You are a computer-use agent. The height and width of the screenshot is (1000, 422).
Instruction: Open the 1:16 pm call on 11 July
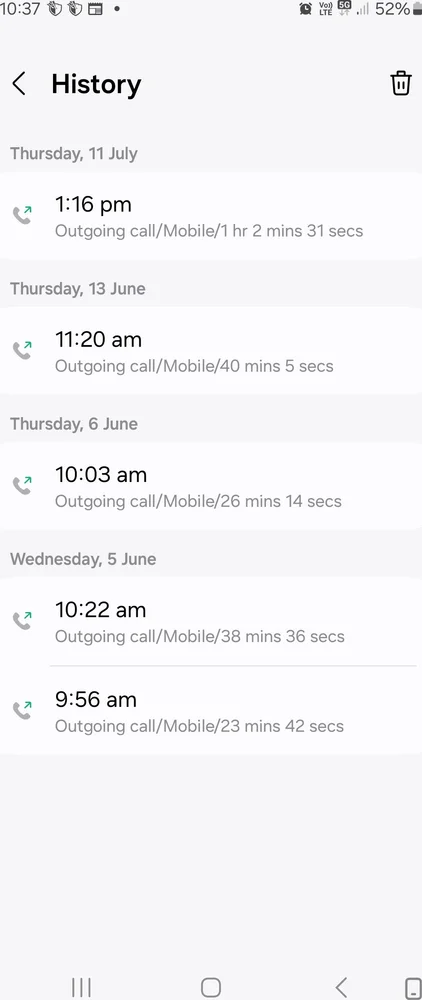(x=211, y=216)
